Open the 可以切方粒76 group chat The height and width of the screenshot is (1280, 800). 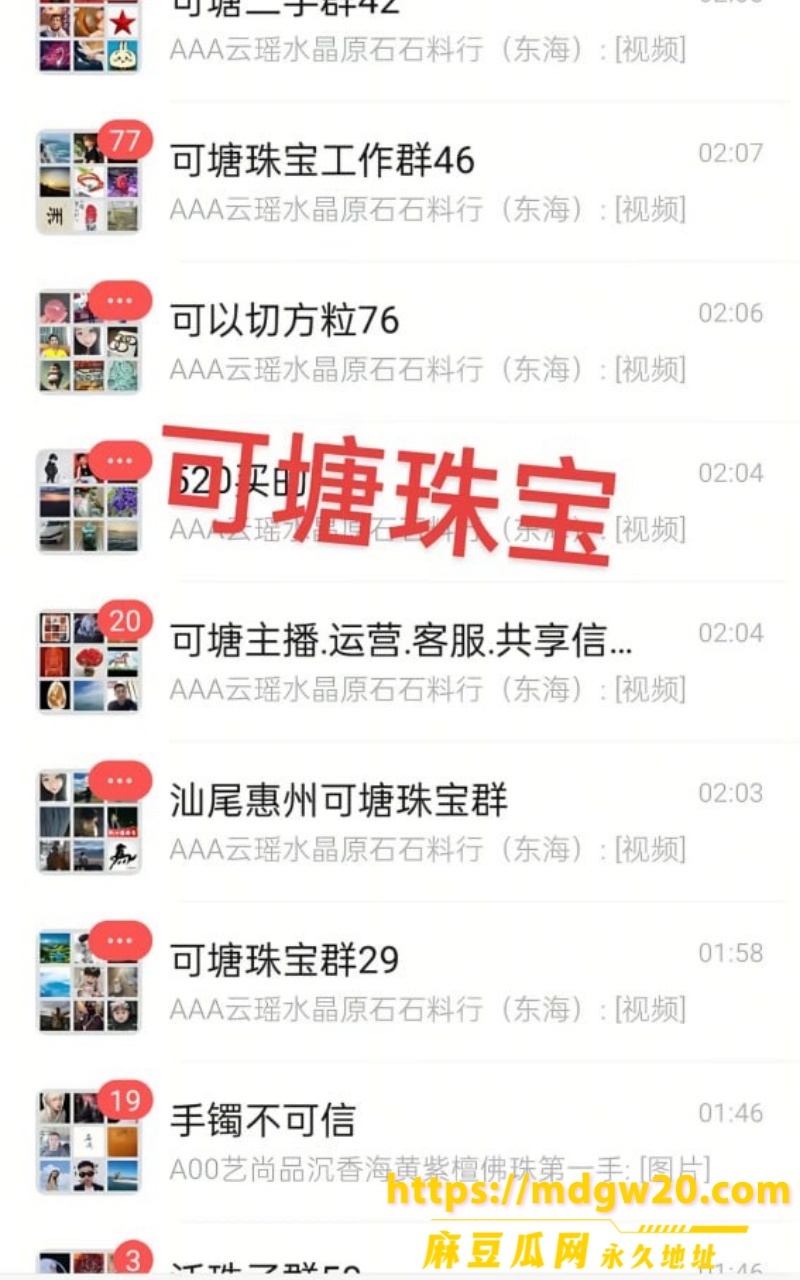400,341
